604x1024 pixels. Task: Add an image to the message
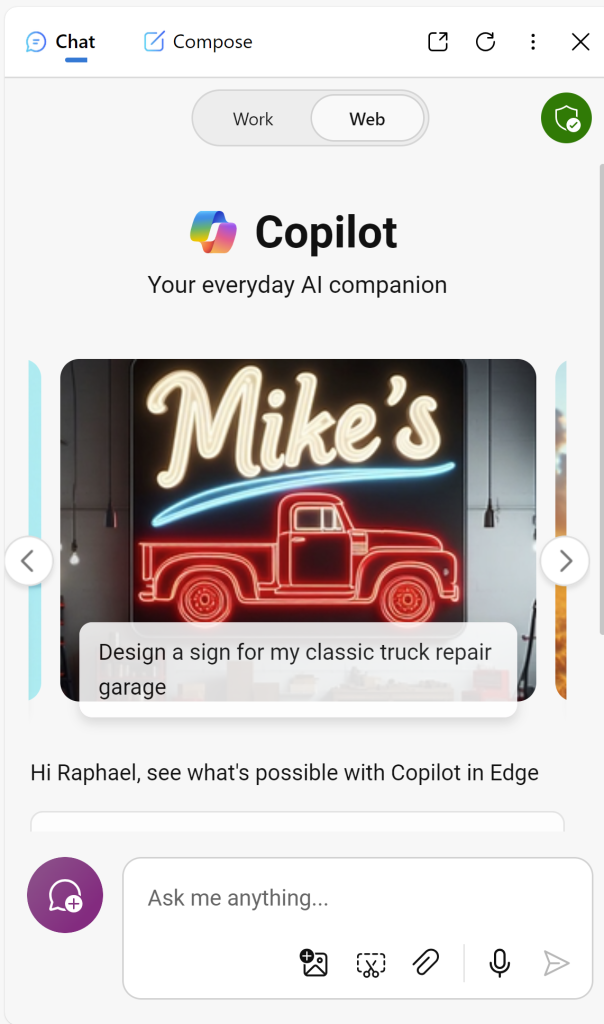pyautogui.click(x=314, y=963)
